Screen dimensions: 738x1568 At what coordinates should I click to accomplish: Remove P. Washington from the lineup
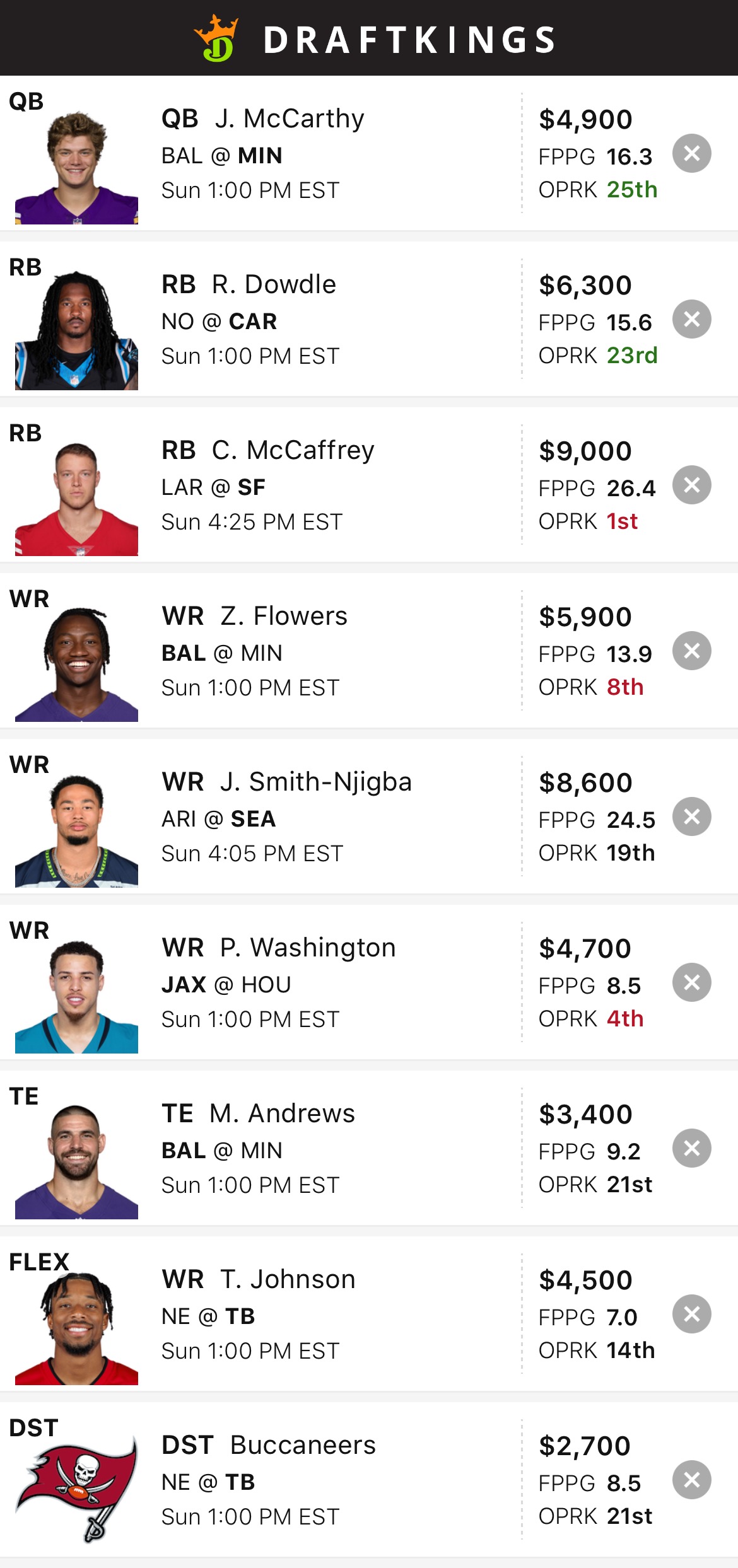[x=691, y=982]
